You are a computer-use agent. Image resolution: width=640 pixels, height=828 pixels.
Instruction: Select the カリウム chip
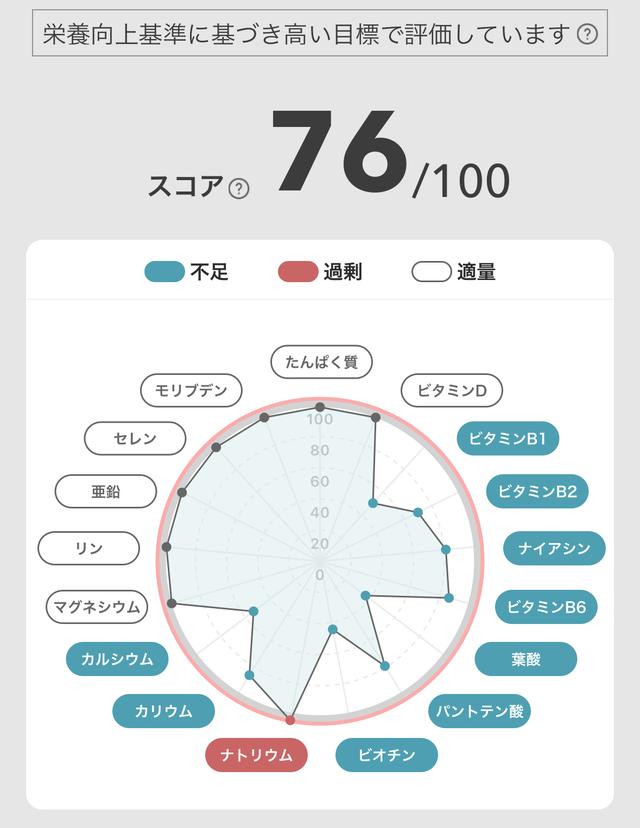164,711
